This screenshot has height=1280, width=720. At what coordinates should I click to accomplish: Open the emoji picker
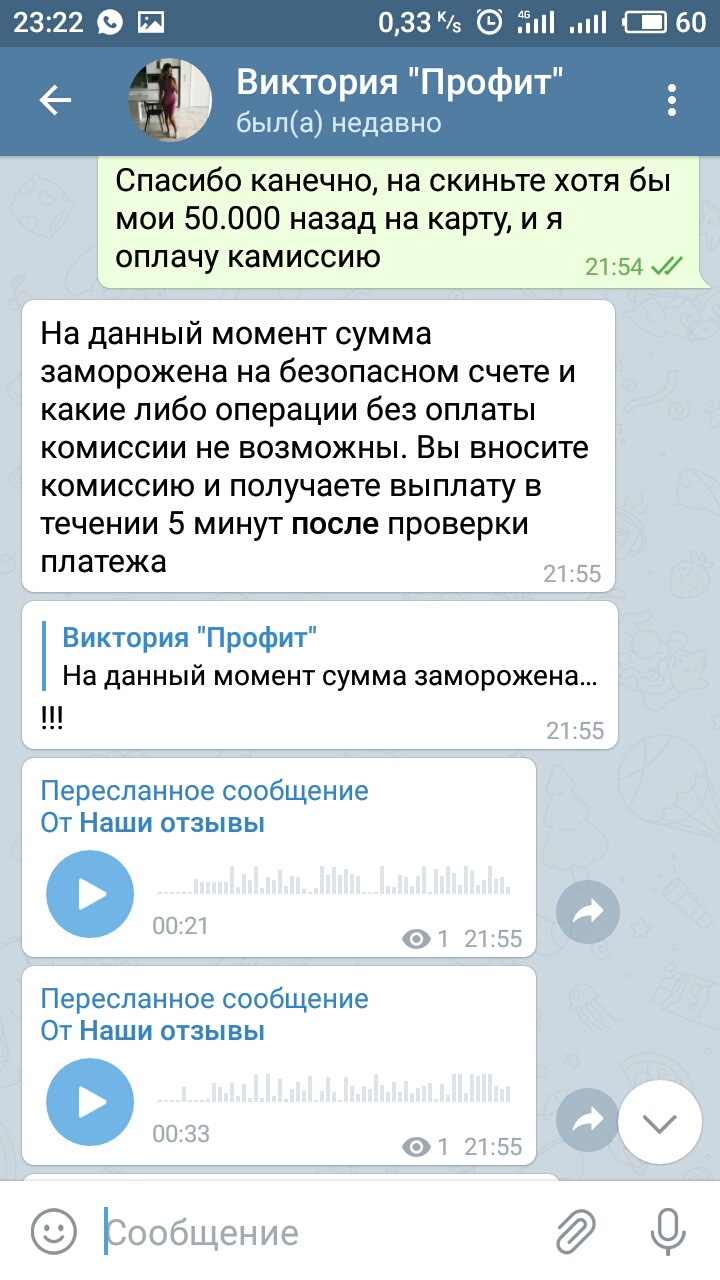point(53,1230)
